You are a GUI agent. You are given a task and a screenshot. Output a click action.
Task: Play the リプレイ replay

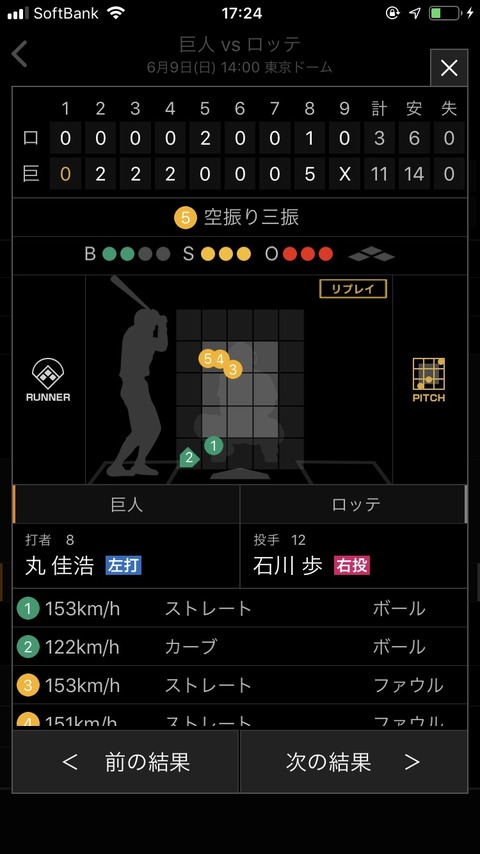tap(353, 289)
